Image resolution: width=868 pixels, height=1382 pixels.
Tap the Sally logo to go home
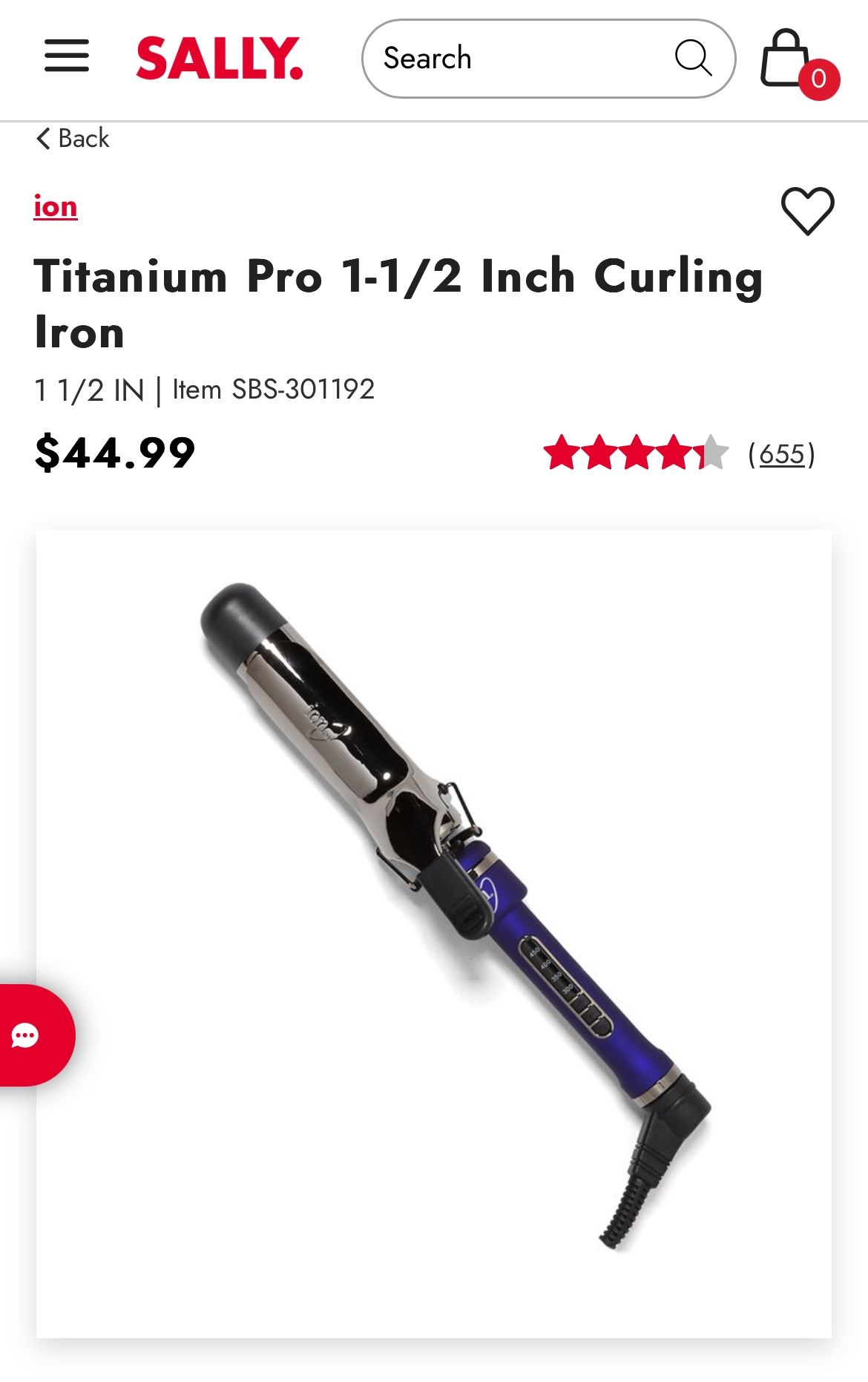click(220, 58)
